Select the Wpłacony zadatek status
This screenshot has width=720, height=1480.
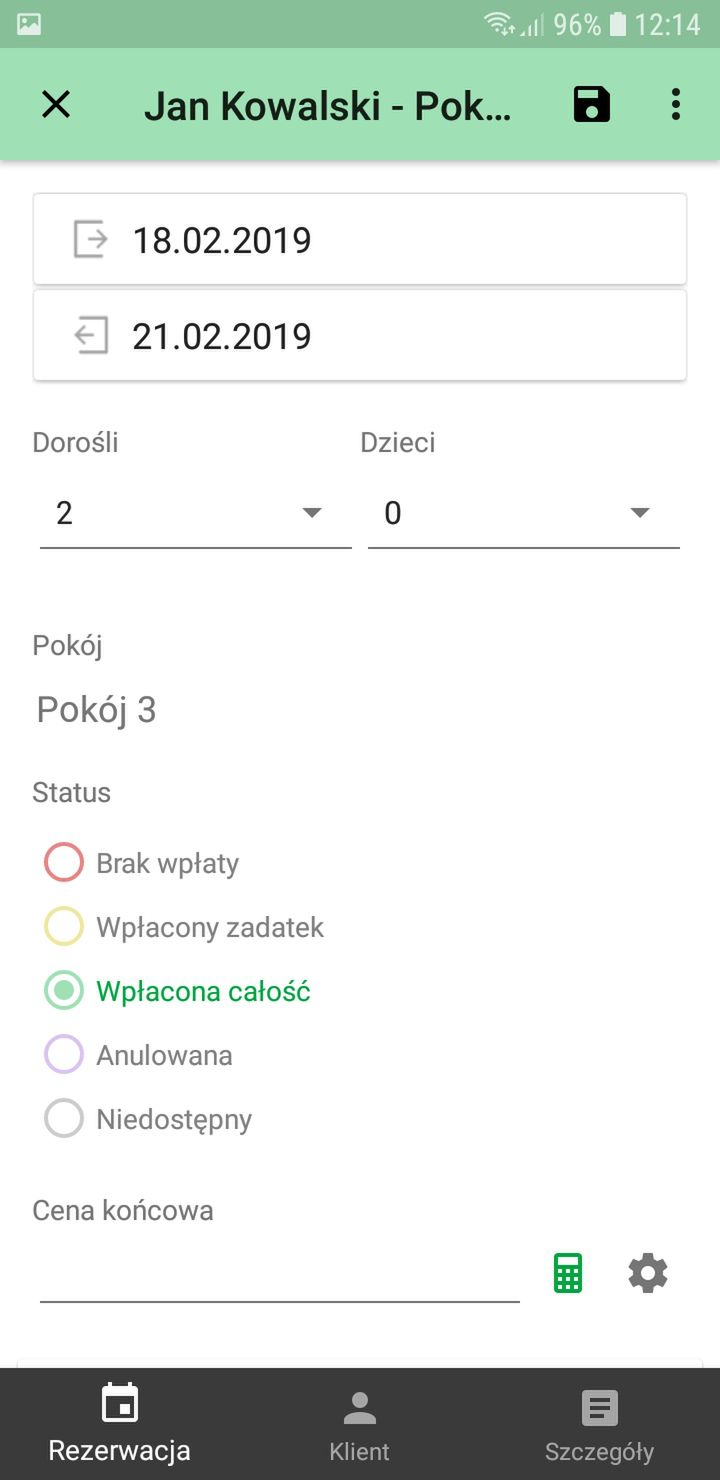184,927
